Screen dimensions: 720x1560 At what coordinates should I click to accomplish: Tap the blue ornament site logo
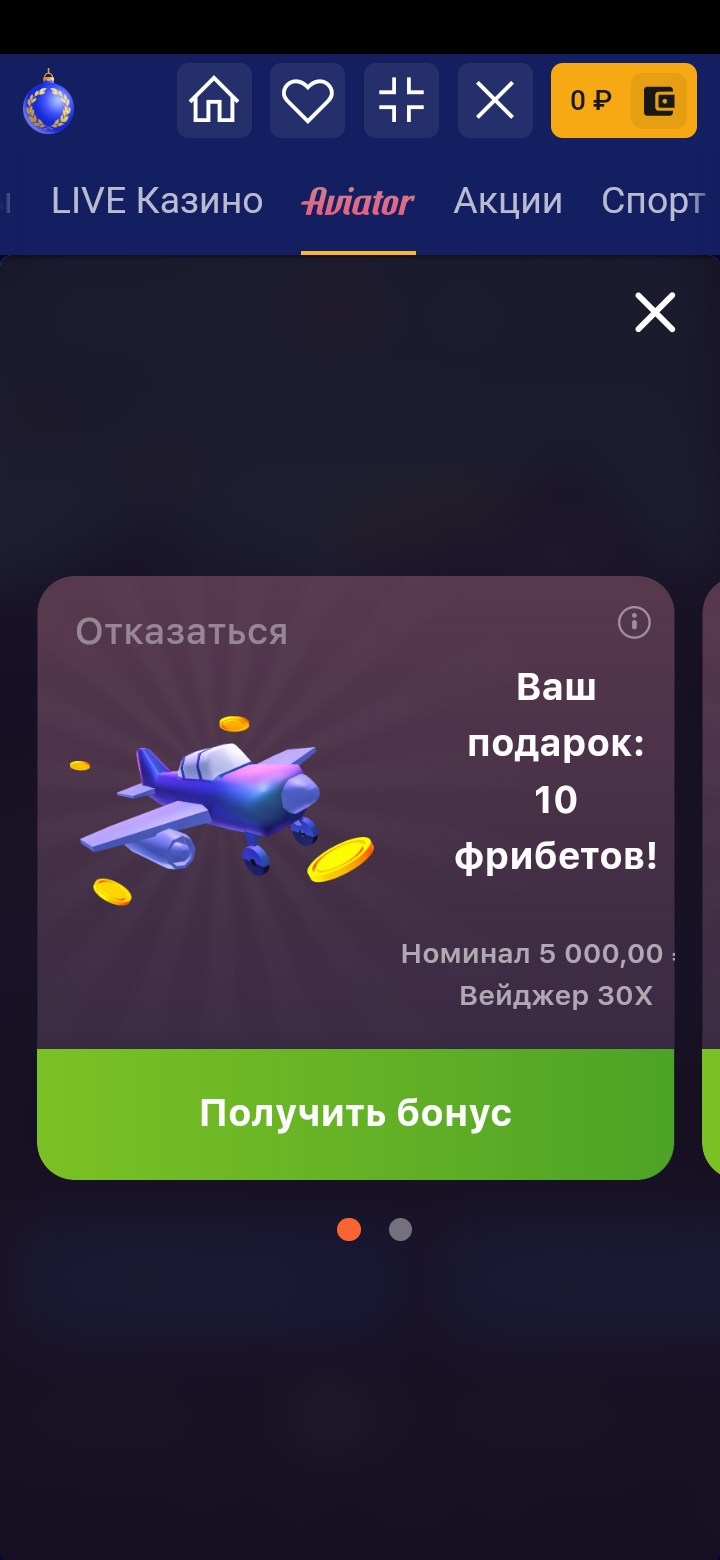click(x=48, y=104)
